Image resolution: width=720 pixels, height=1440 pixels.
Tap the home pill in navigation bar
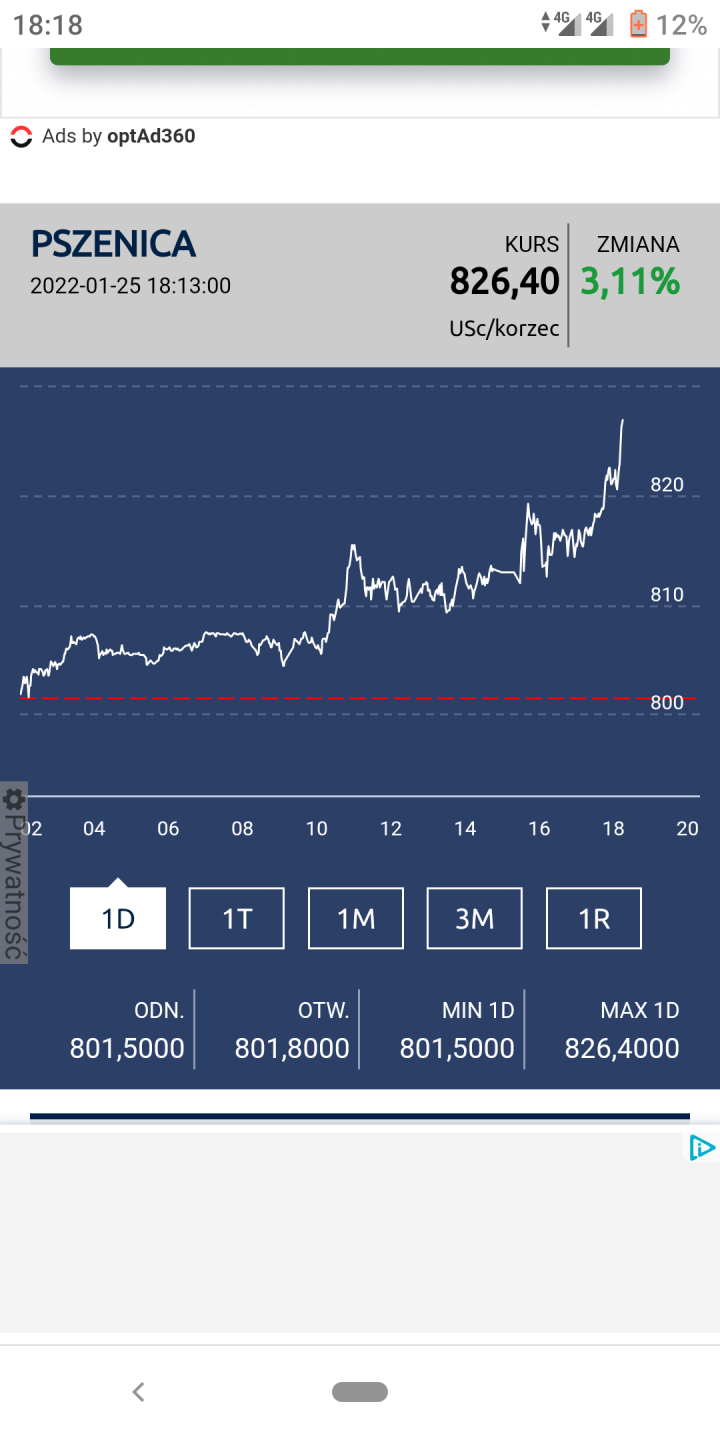(x=360, y=1391)
